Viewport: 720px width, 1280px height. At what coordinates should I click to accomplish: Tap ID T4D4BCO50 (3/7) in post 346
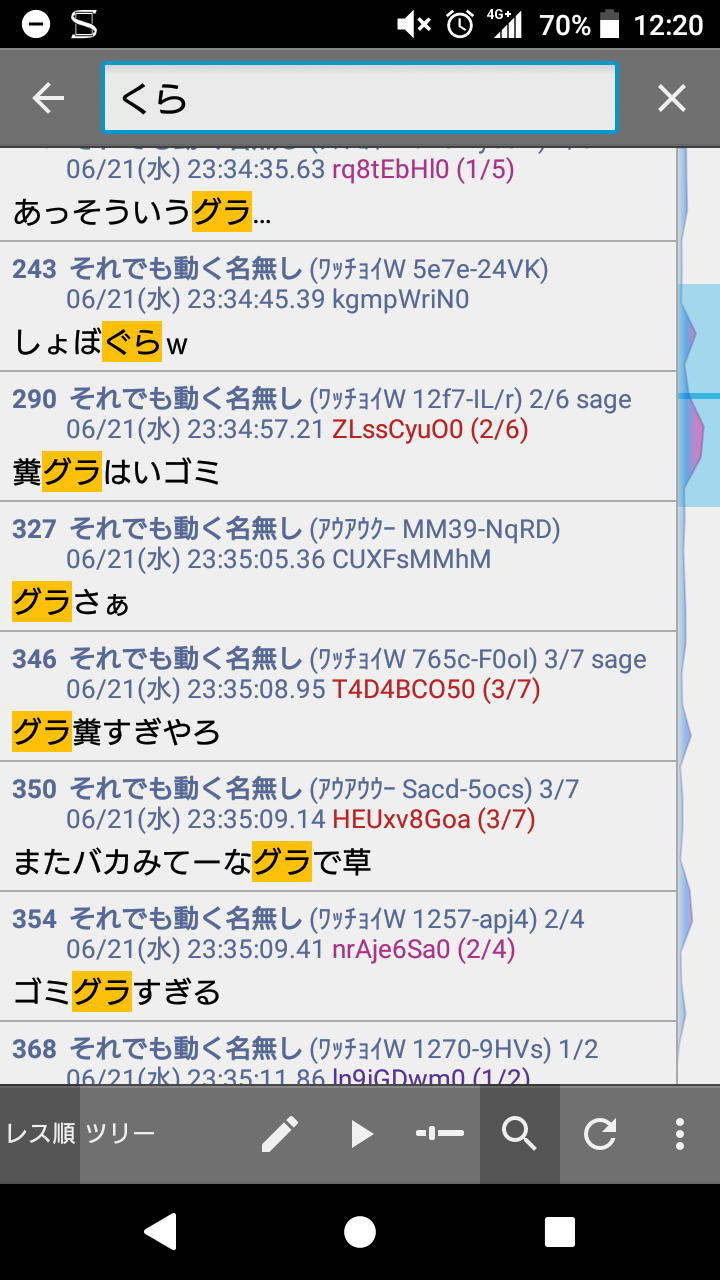(x=436, y=690)
